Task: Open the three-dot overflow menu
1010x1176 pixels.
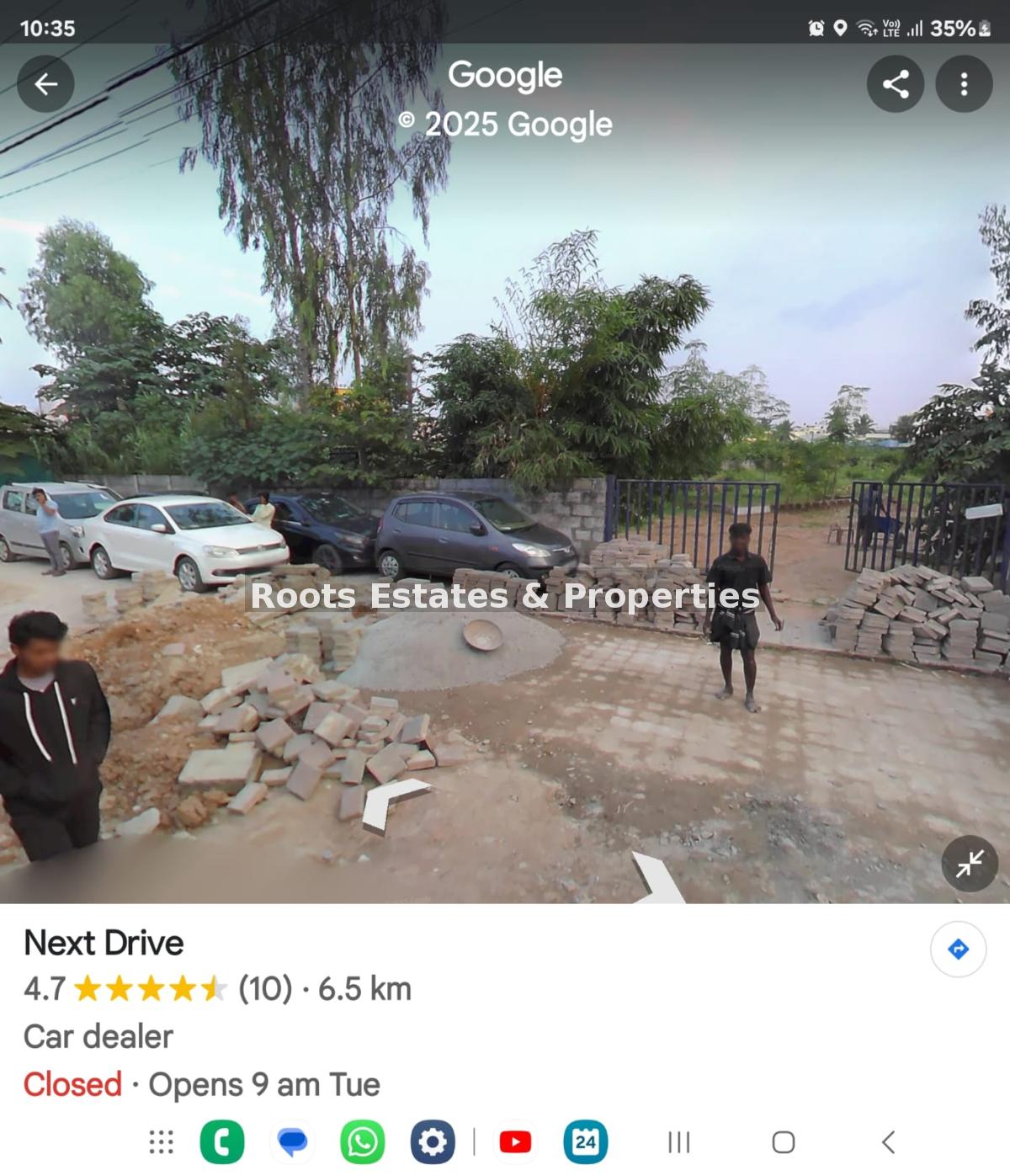Action: point(965,84)
